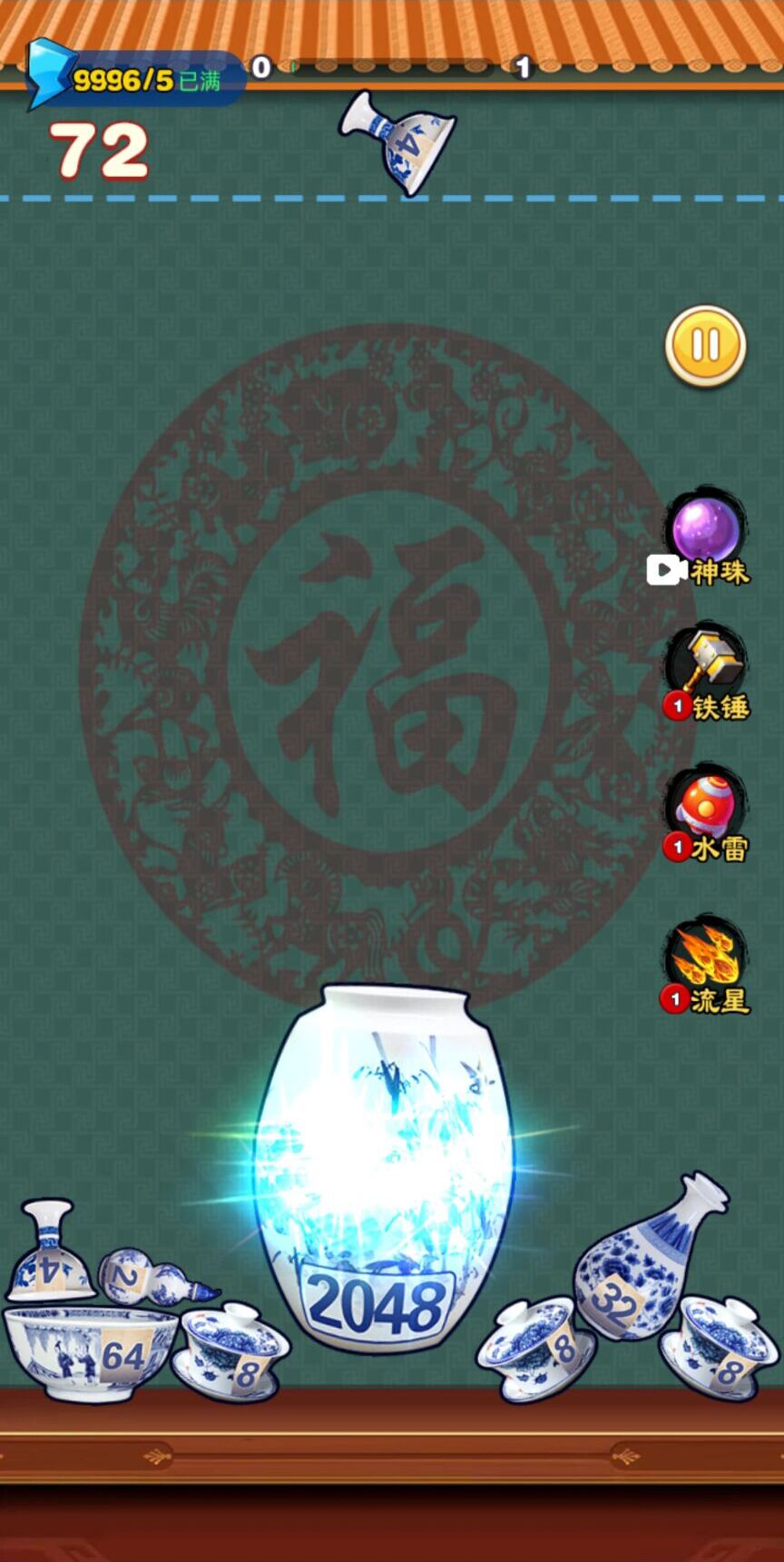This screenshot has width=784, height=1562.
Task: Use the 水雷 mine power-up
Action: 707,812
